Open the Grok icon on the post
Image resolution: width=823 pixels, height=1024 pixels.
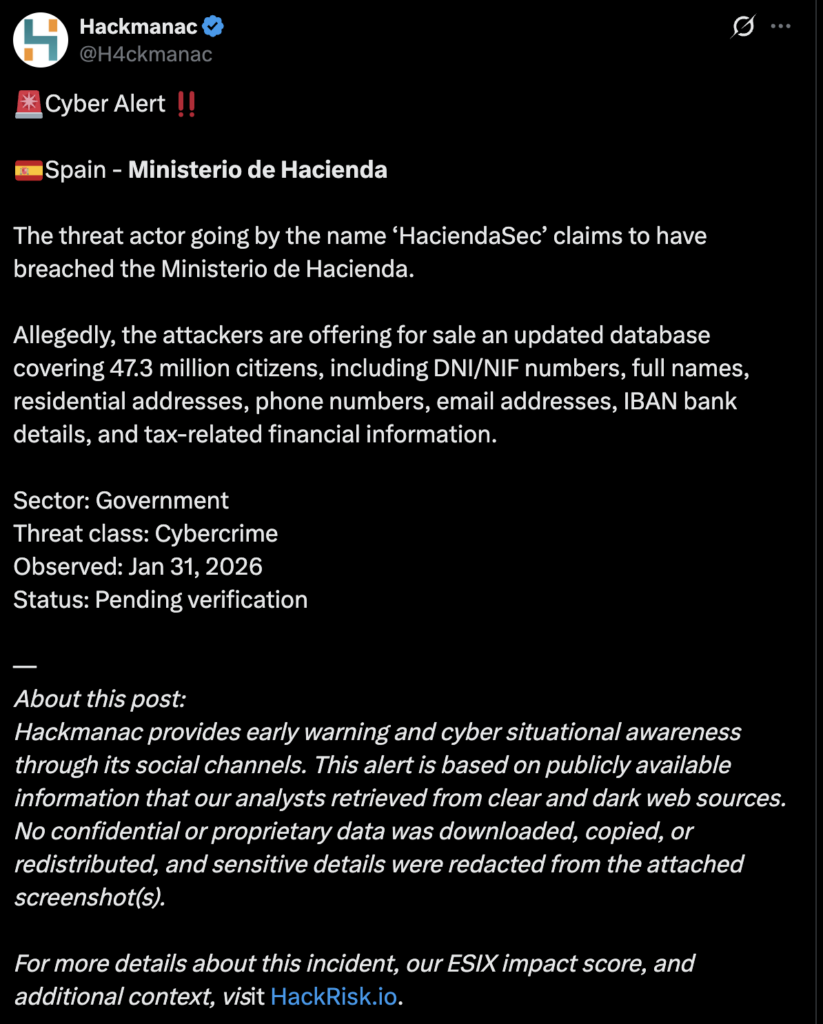(742, 27)
